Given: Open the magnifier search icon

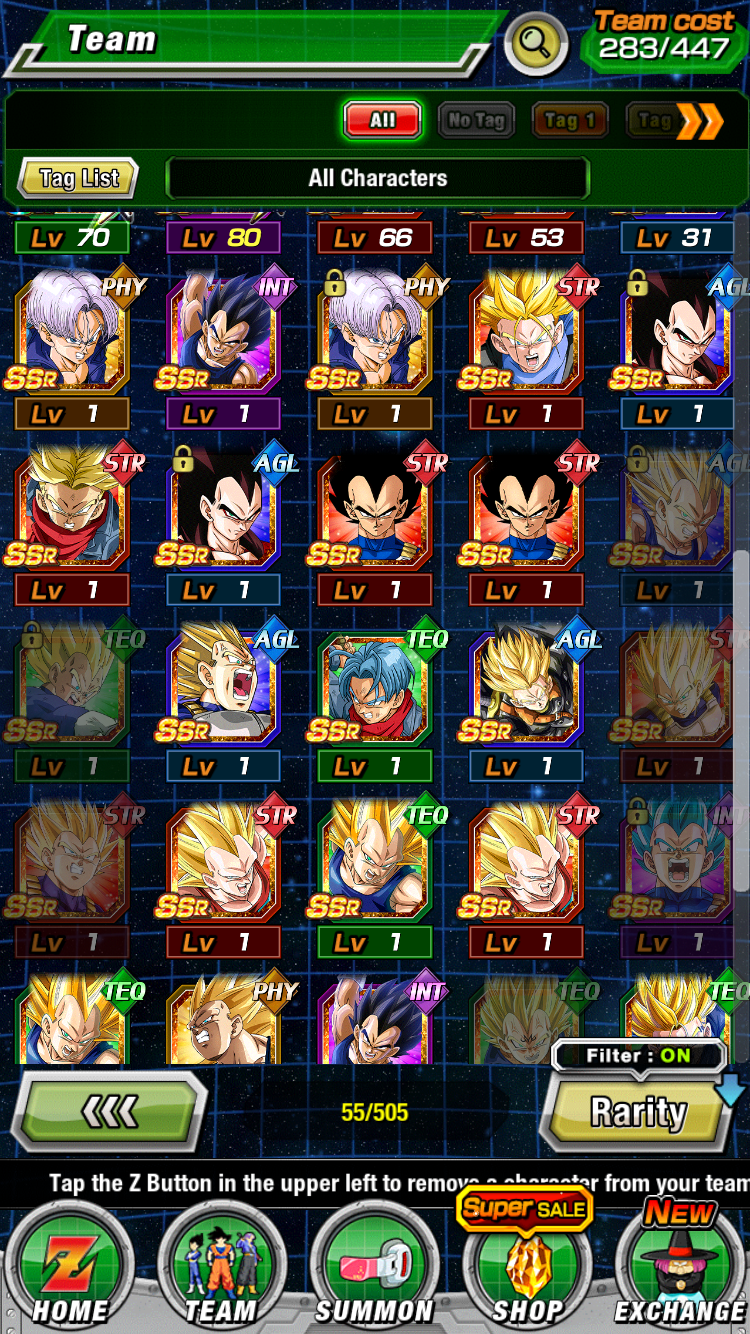Looking at the screenshot, I should (x=537, y=44).
